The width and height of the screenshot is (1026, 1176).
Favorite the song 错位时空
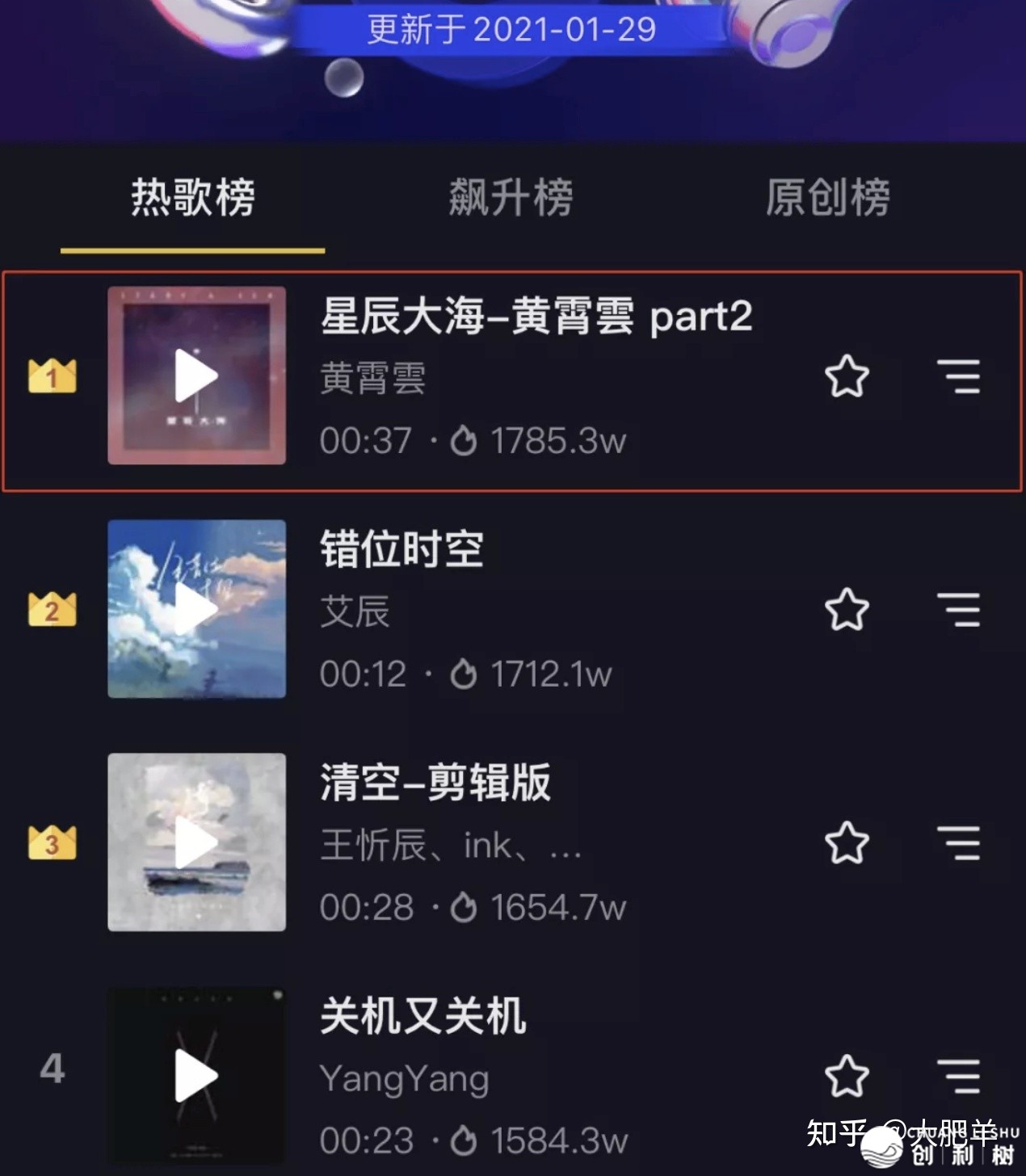coord(847,609)
